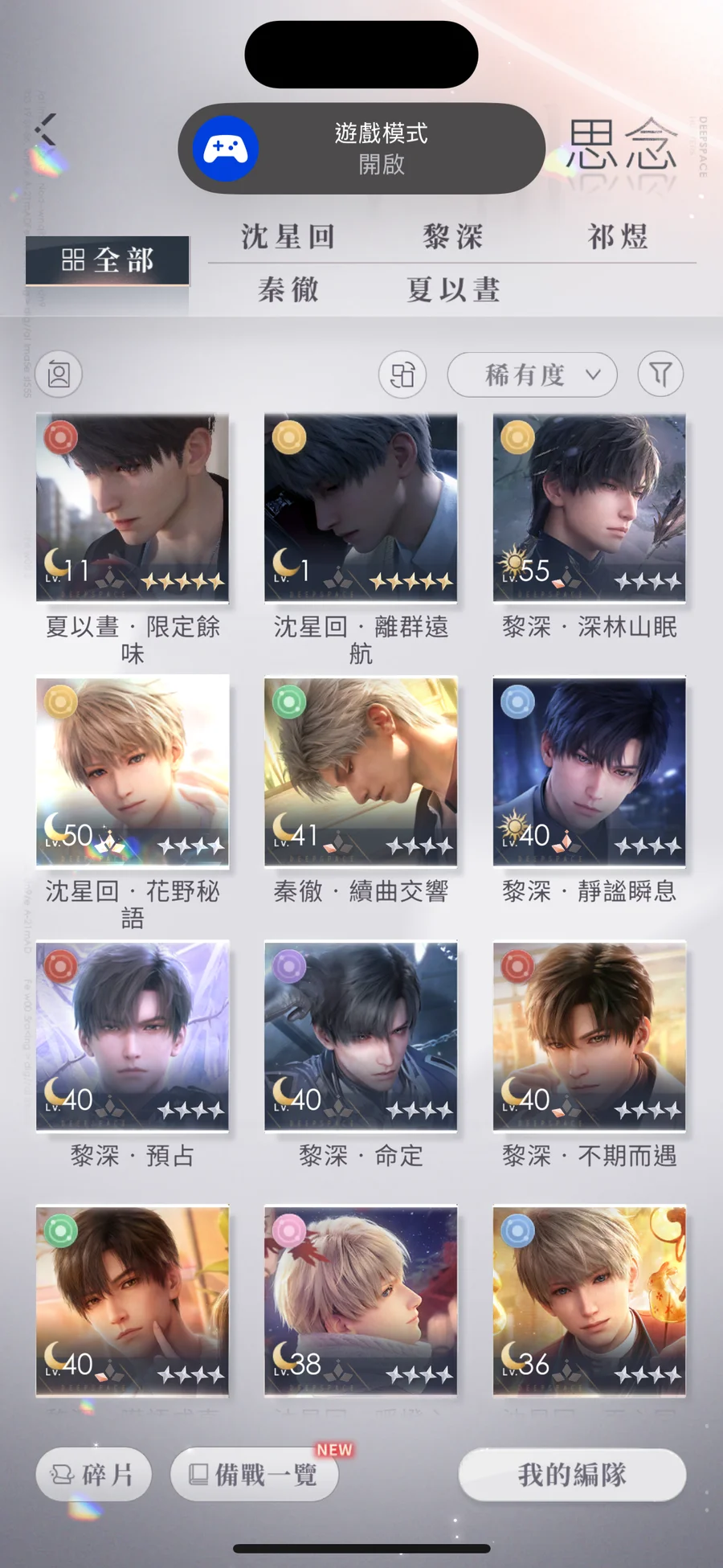Screen dimensions: 723x1568
Task: Open the funnel filter icon
Action: point(660,375)
